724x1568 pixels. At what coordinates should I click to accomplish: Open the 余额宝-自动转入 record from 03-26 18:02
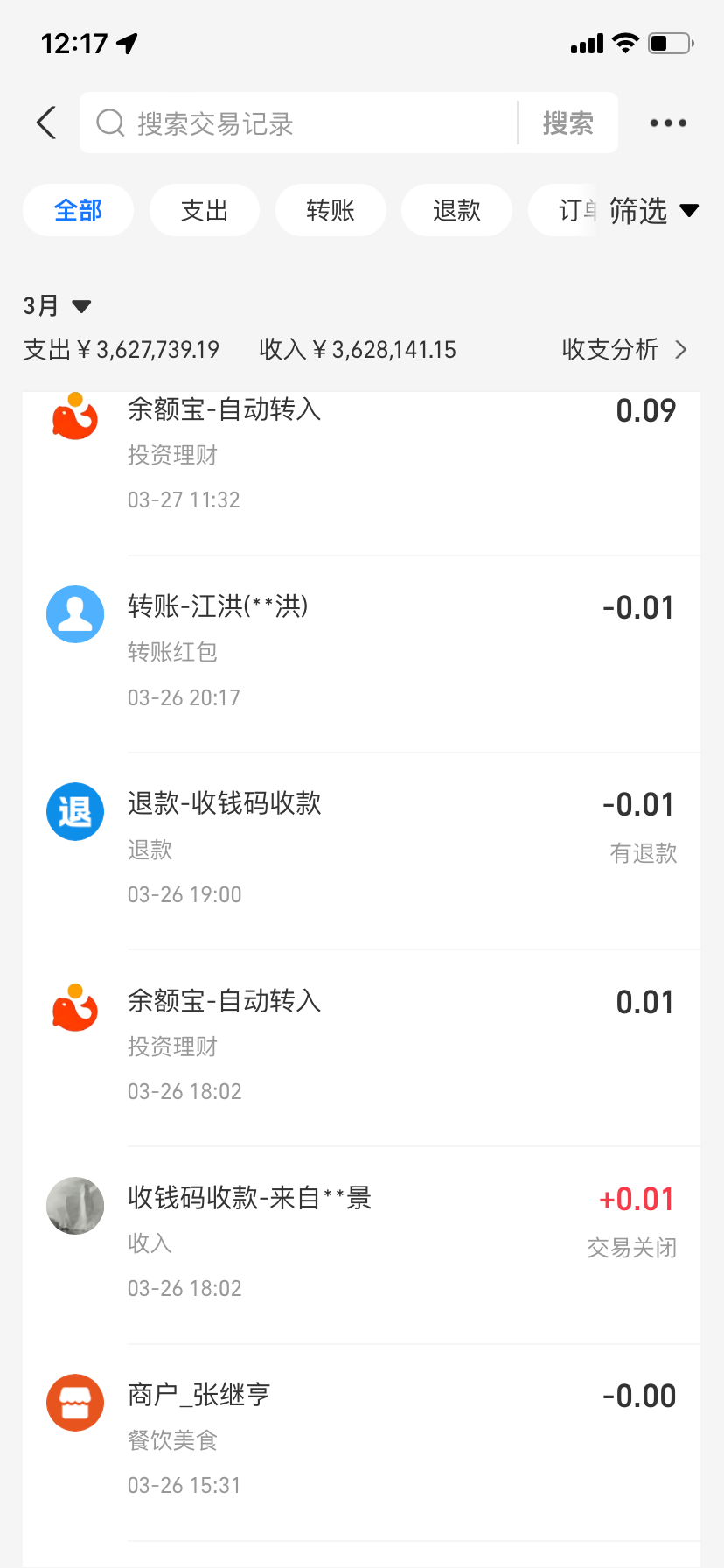pyautogui.click(x=361, y=1046)
